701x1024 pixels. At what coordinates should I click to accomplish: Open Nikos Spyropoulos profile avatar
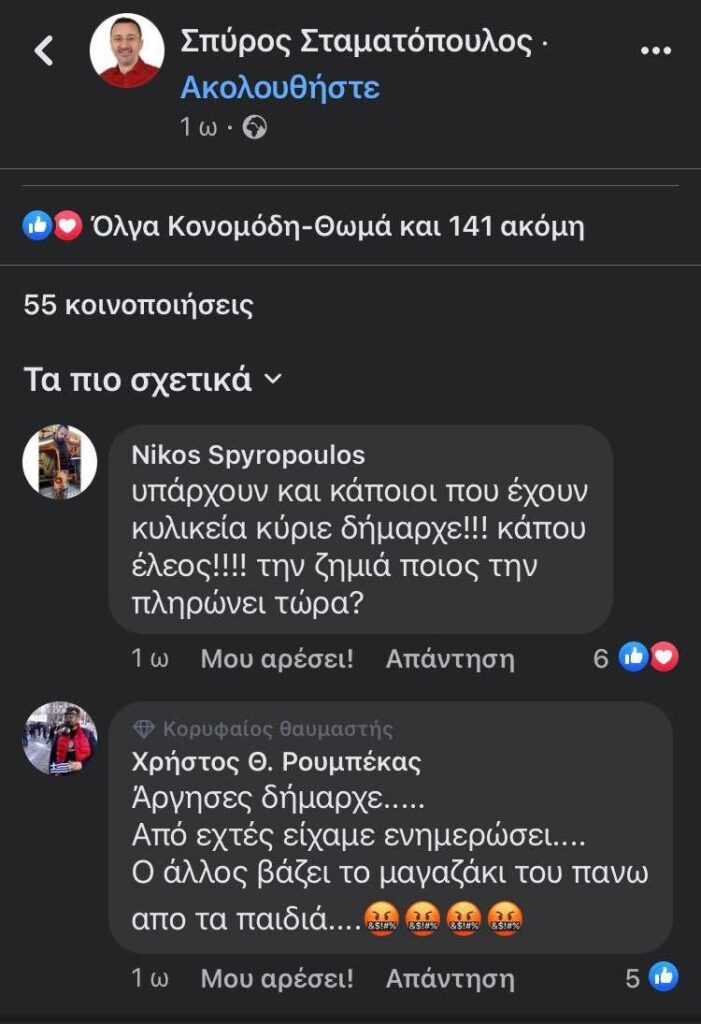click(x=60, y=461)
